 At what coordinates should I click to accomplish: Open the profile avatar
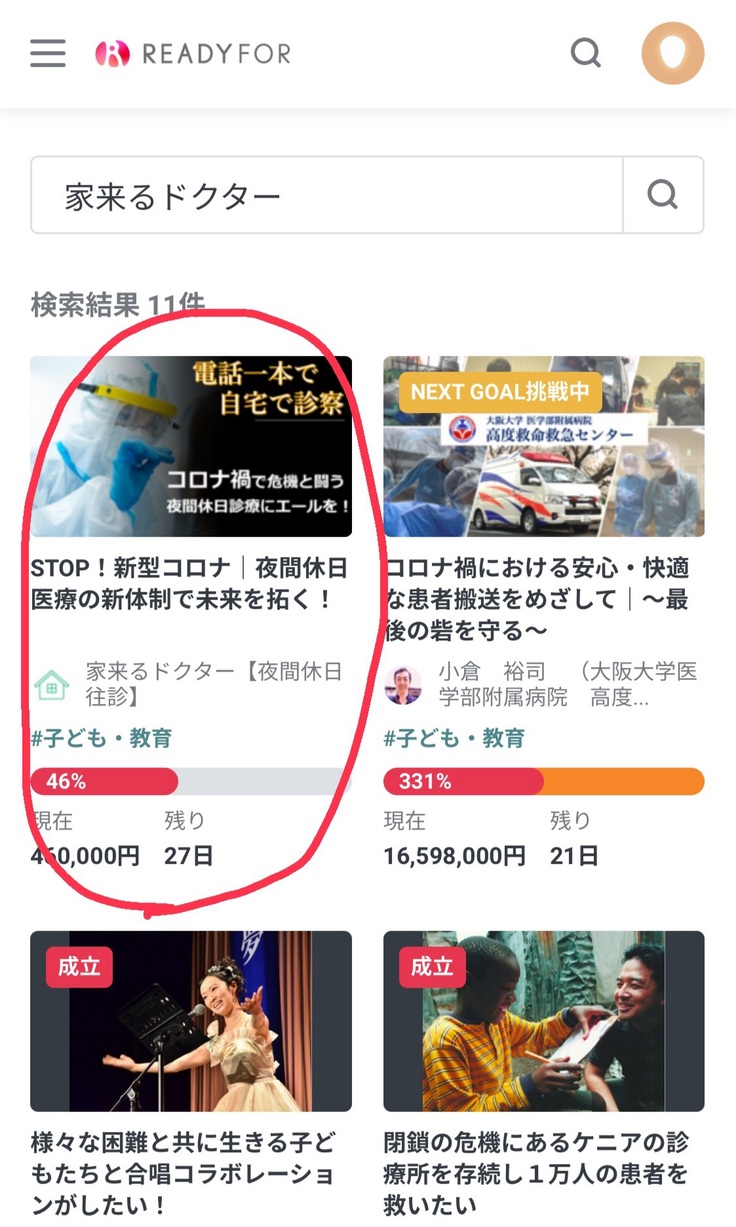coord(672,53)
